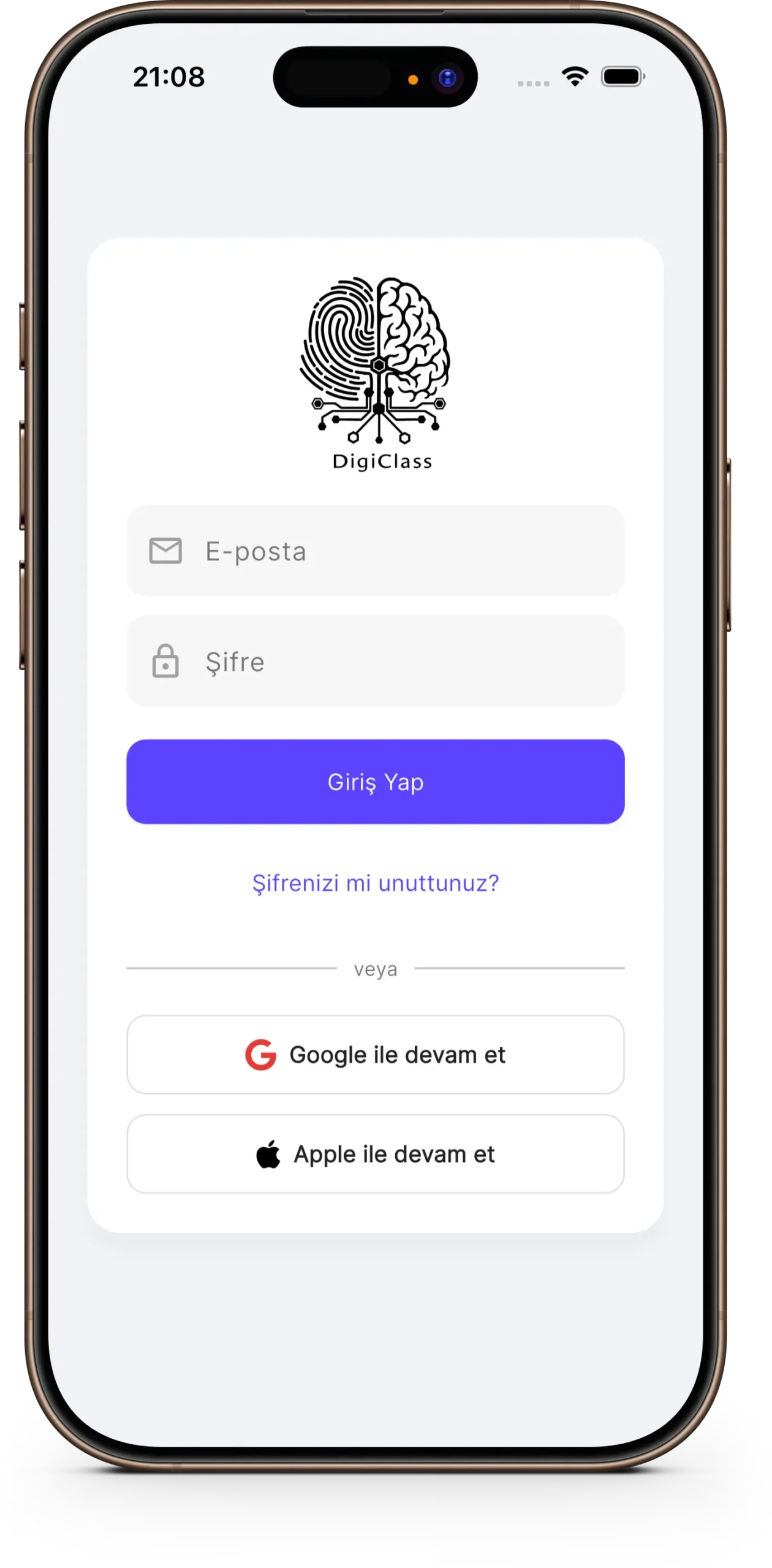Screen dimensions: 772x1568
Task: Open the Şifrenizi mi unuttunuz? link
Action: [375, 883]
